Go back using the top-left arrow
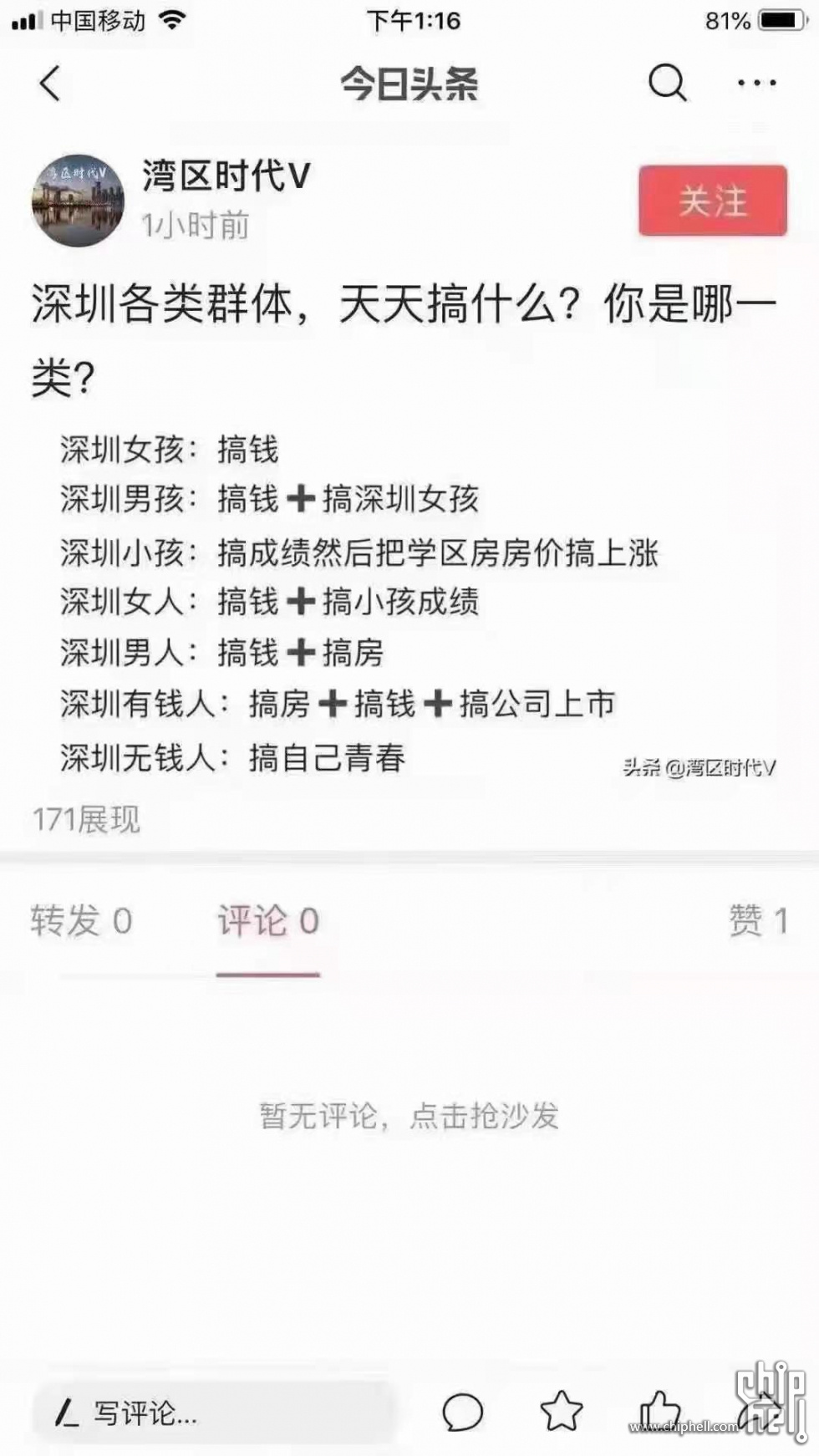The height and width of the screenshot is (1456, 819). coord(50,84)
